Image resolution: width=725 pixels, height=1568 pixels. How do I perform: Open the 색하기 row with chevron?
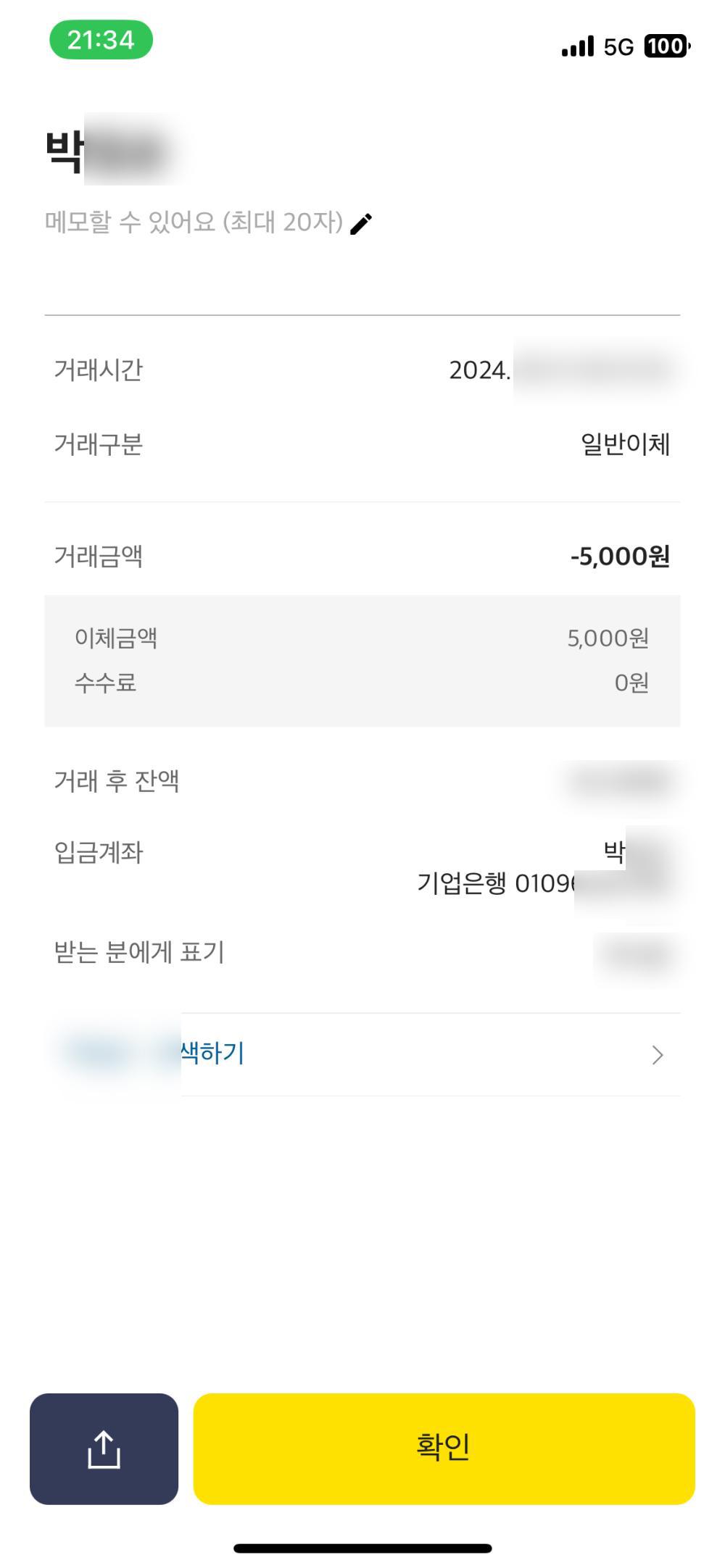pos(362,1054)
